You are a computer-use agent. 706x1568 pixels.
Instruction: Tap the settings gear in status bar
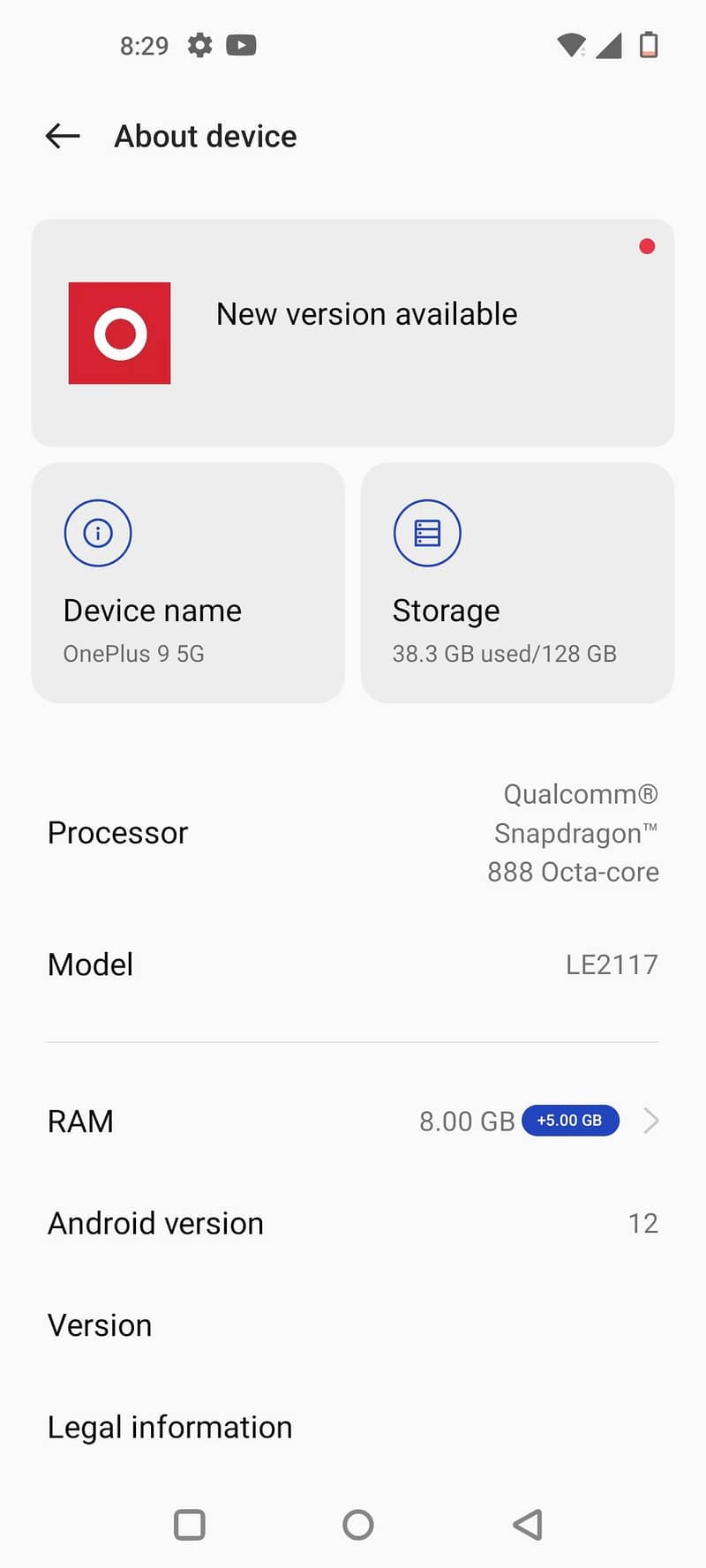[199, 45]
